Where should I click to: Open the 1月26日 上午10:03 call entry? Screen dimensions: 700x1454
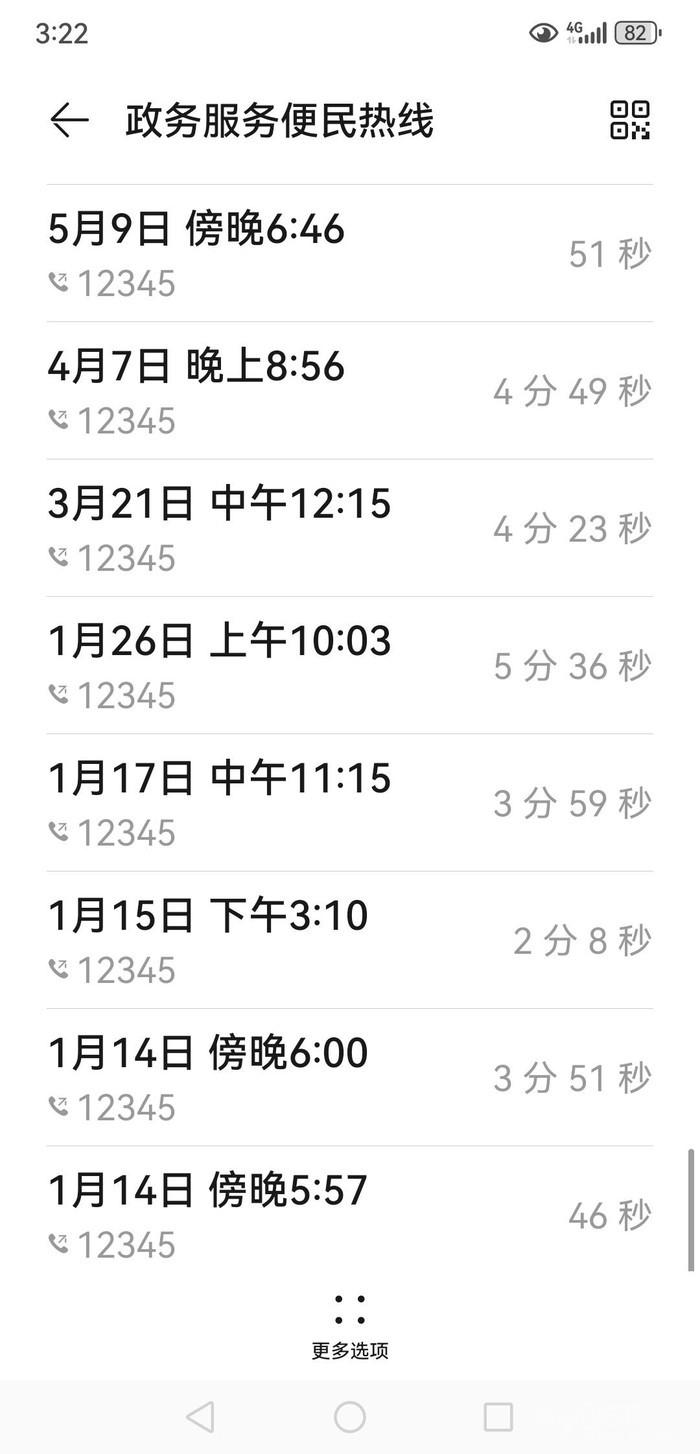[x=350, y=665]
